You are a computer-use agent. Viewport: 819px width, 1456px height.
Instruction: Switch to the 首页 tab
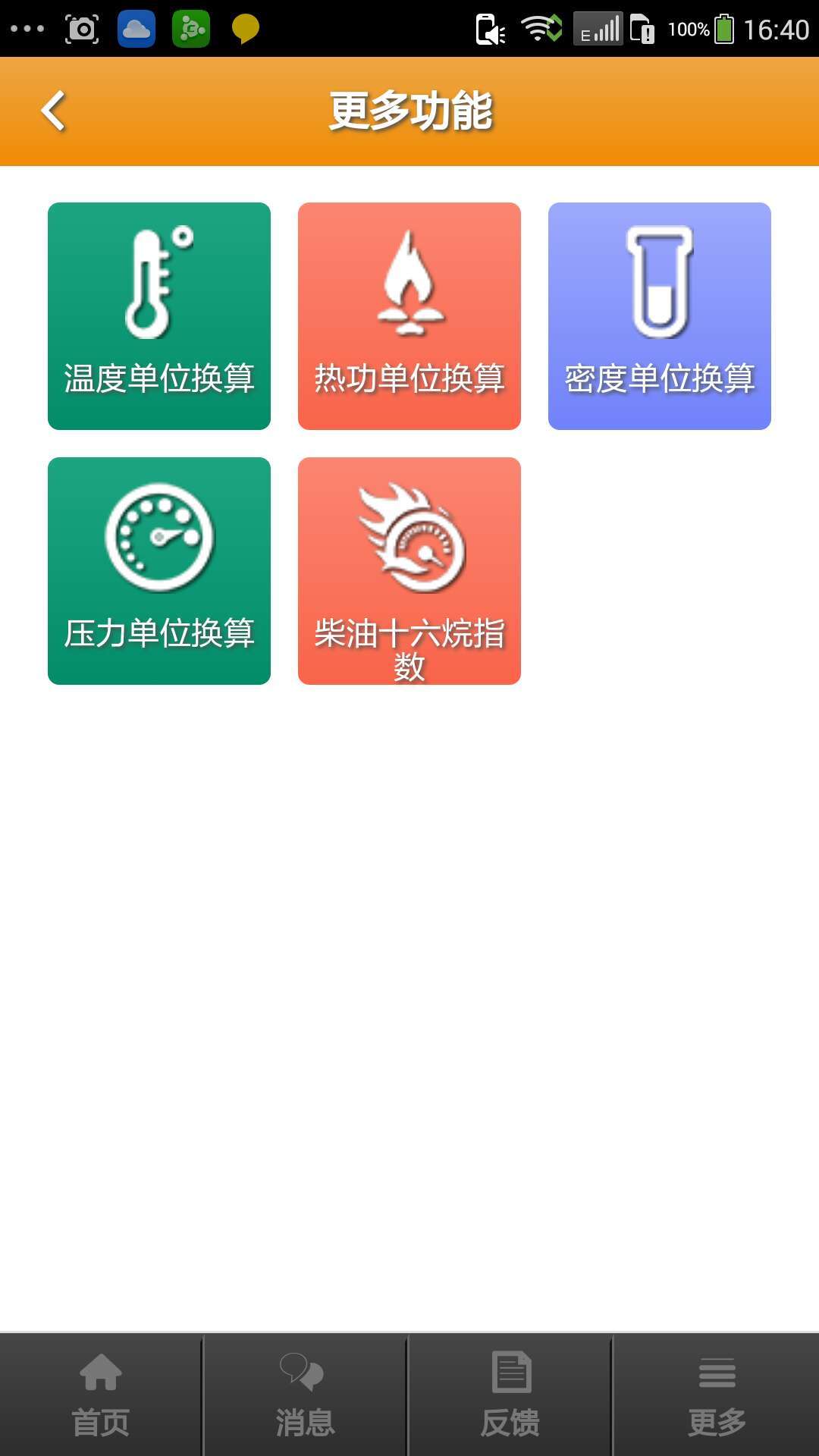tap(101, 1395)
